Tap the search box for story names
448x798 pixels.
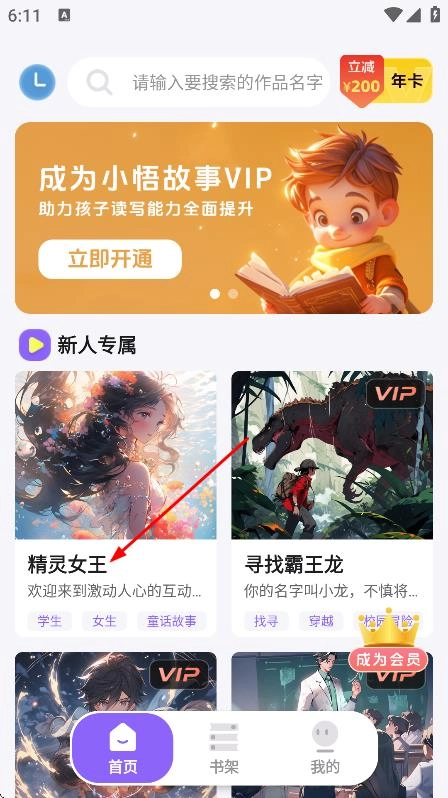tap(199, 82)
